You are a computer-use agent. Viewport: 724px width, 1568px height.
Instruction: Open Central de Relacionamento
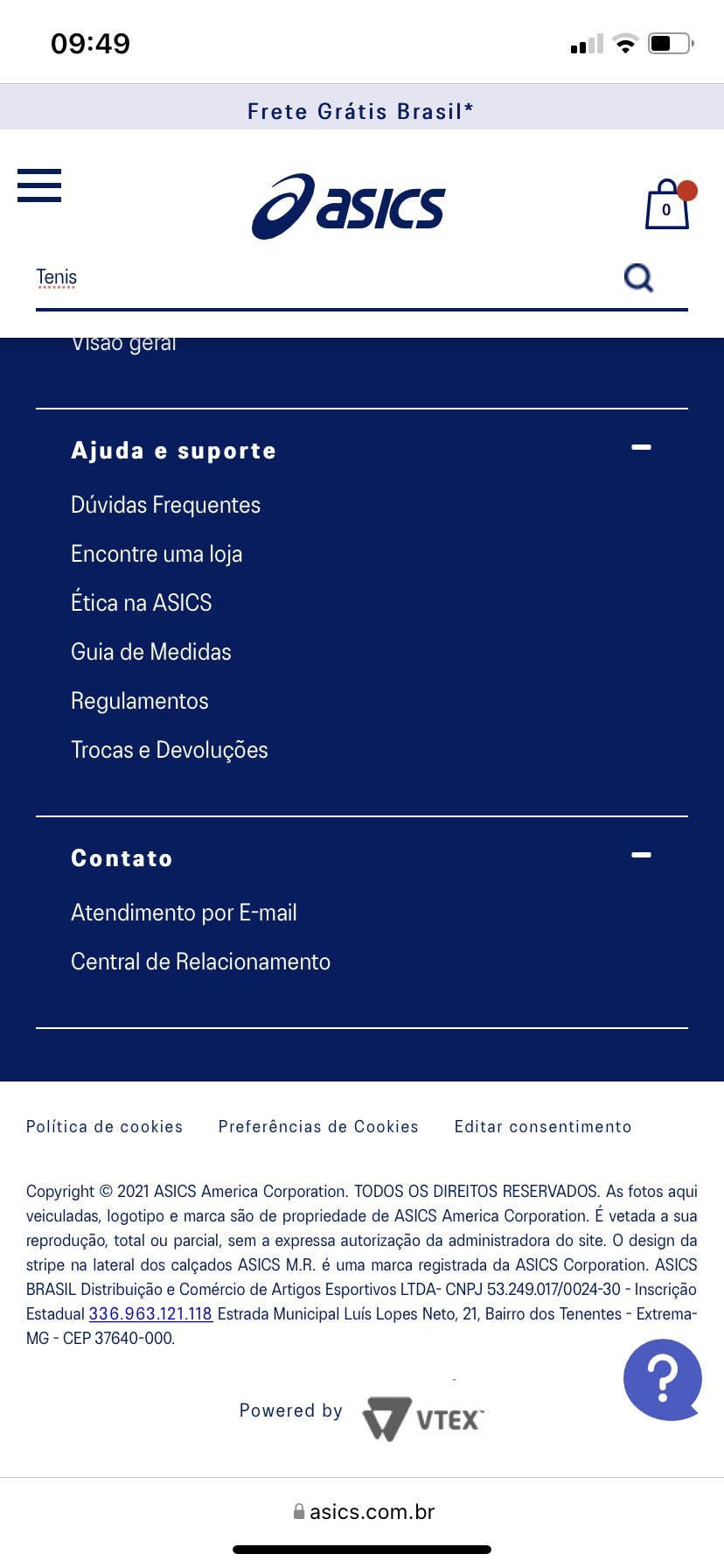200,962
